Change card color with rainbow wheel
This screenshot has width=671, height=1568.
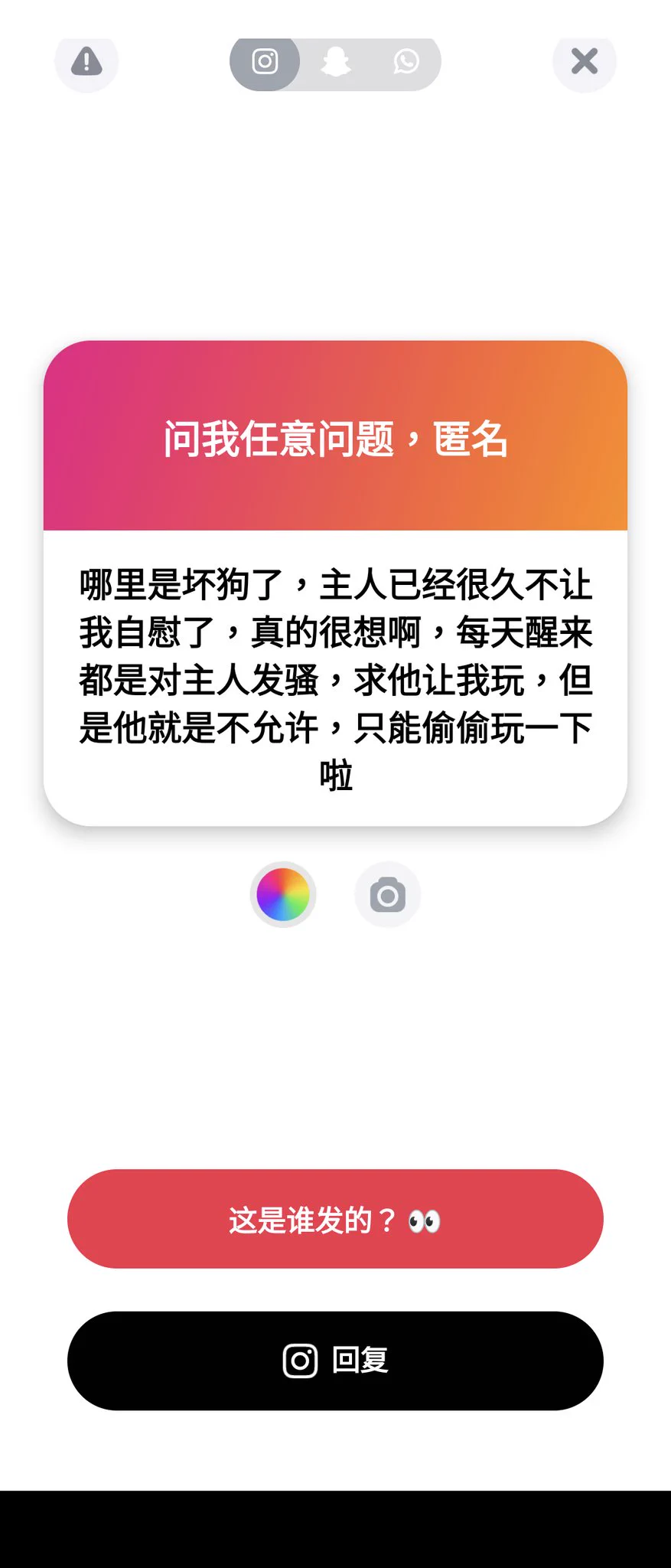[283, 894]
